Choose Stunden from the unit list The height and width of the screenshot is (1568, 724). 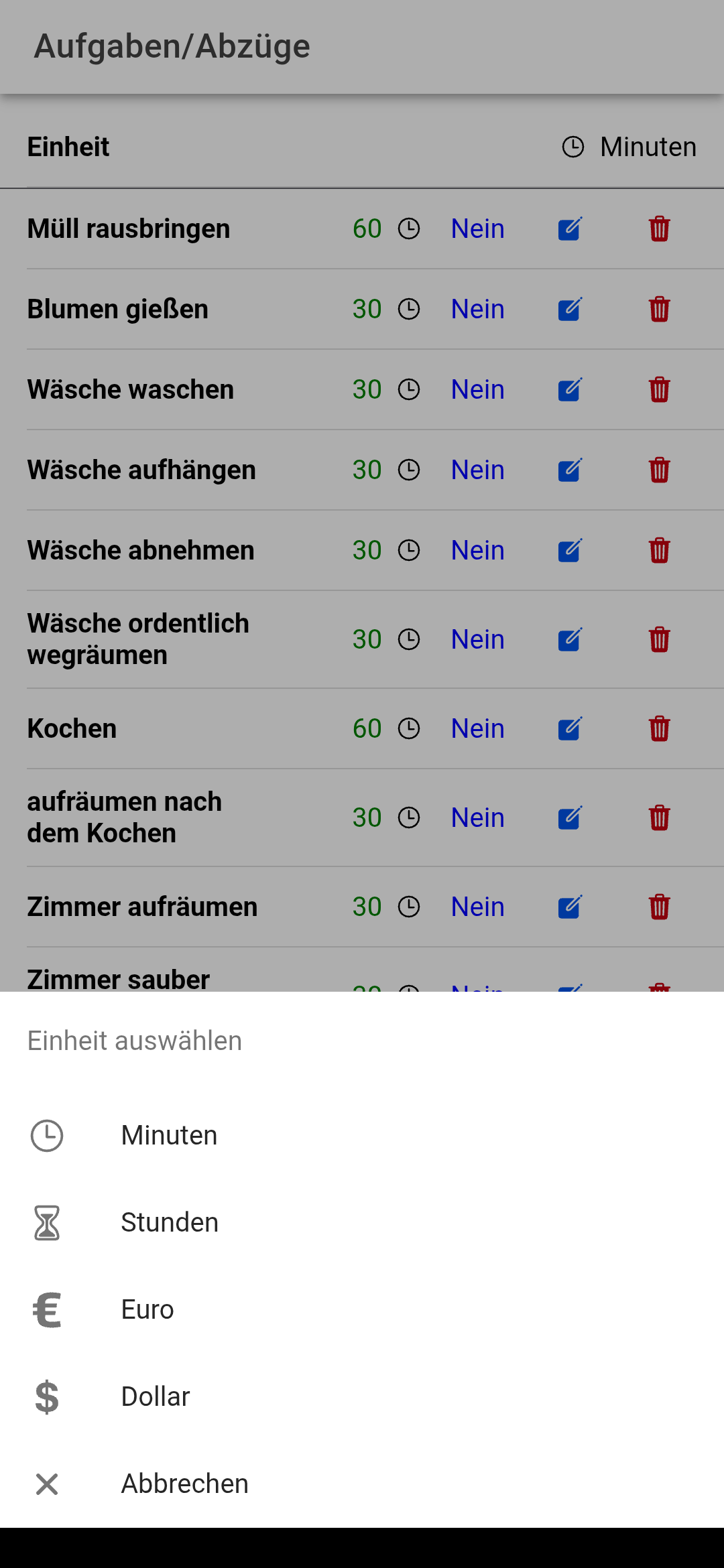[x=170, y=1223]
